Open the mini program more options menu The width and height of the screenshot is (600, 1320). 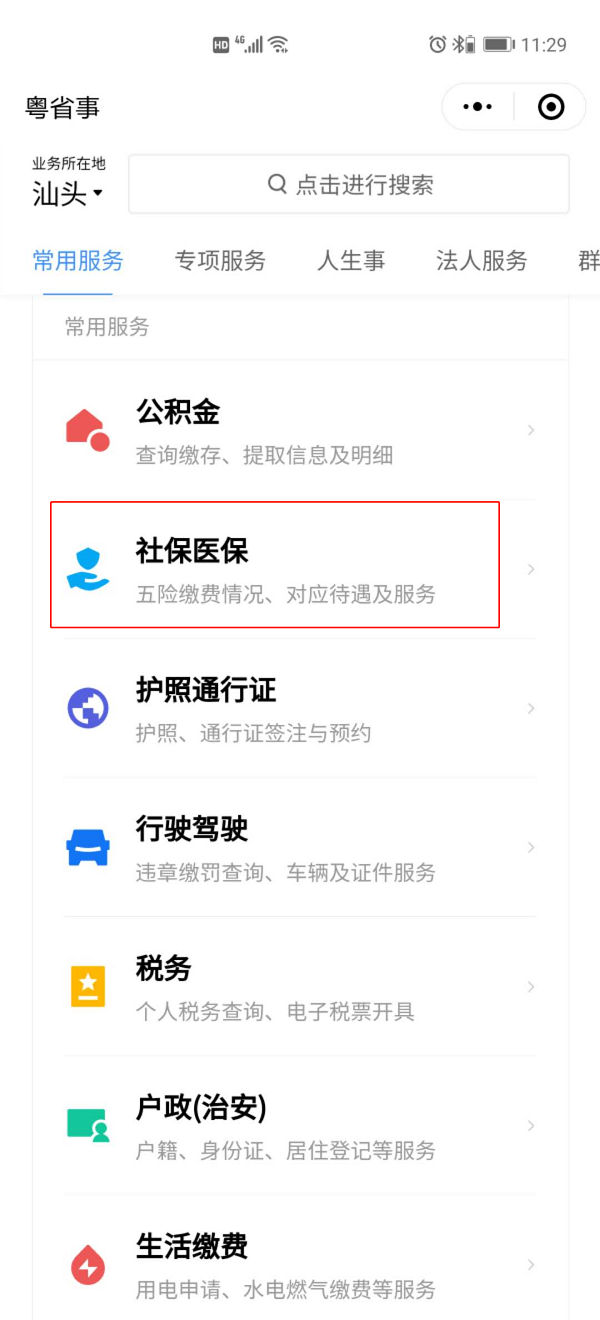point(478,107)
